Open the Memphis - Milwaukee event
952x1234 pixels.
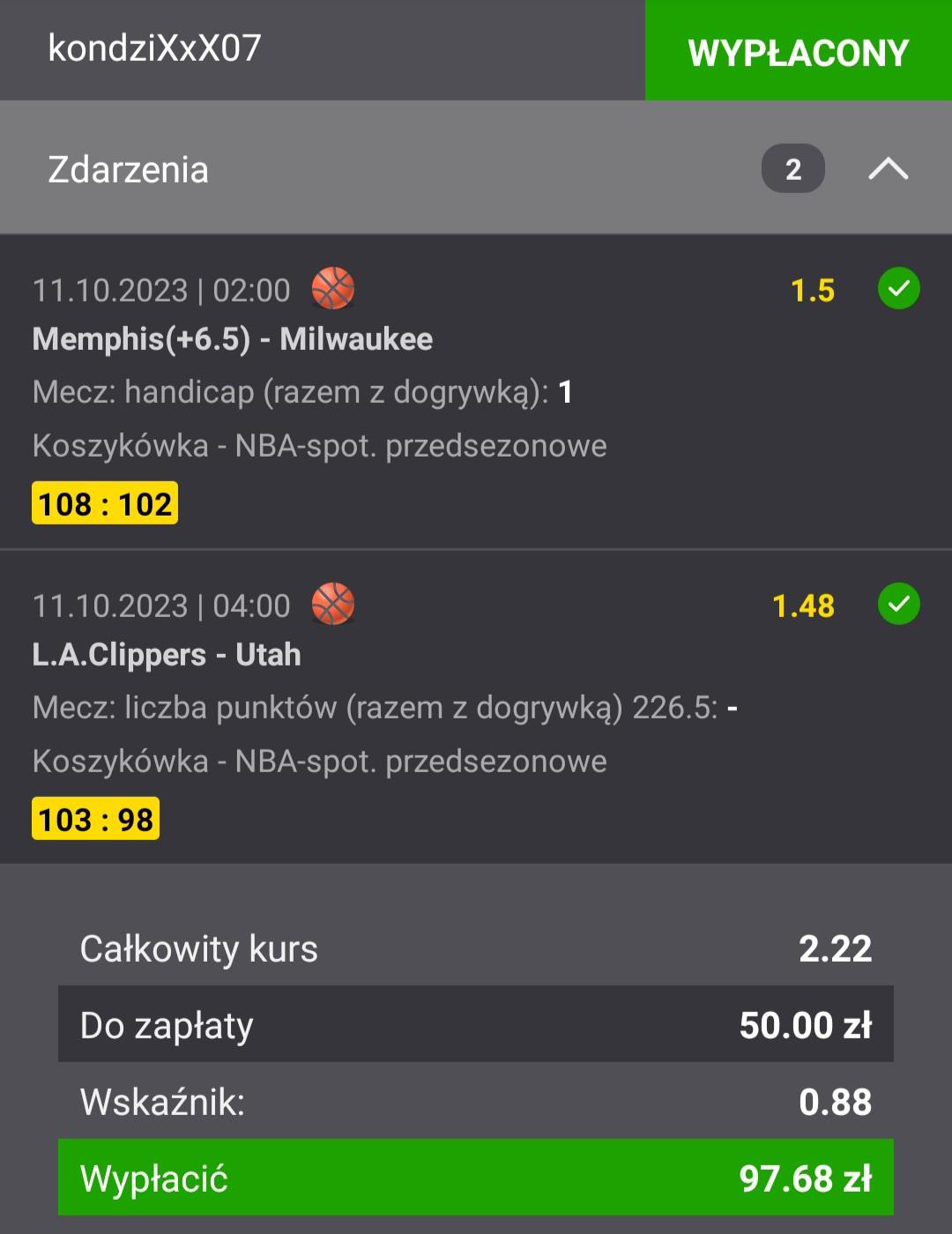(233, 339)
